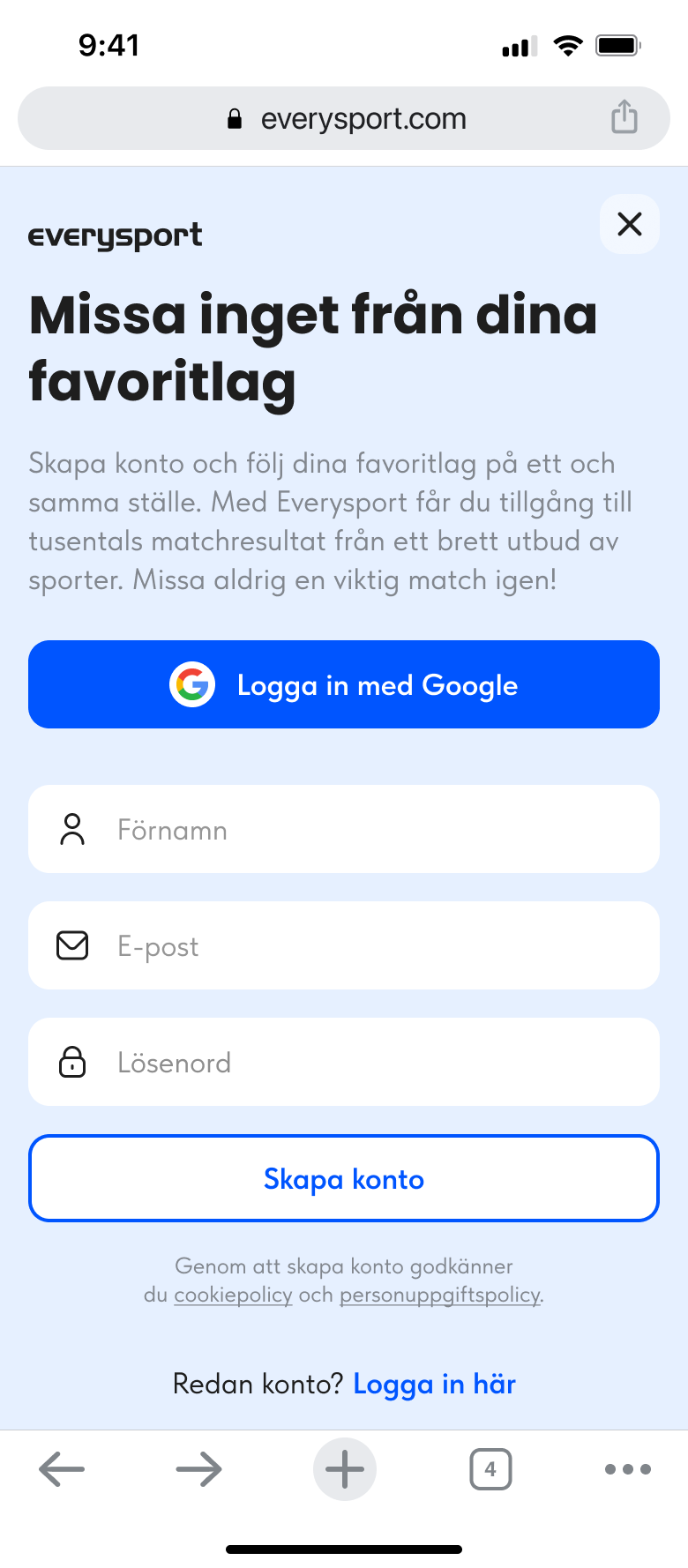This screenshot has height=1568, width=688.
Task: Open the tab switcher showing 4
Action: (490, 1469)
